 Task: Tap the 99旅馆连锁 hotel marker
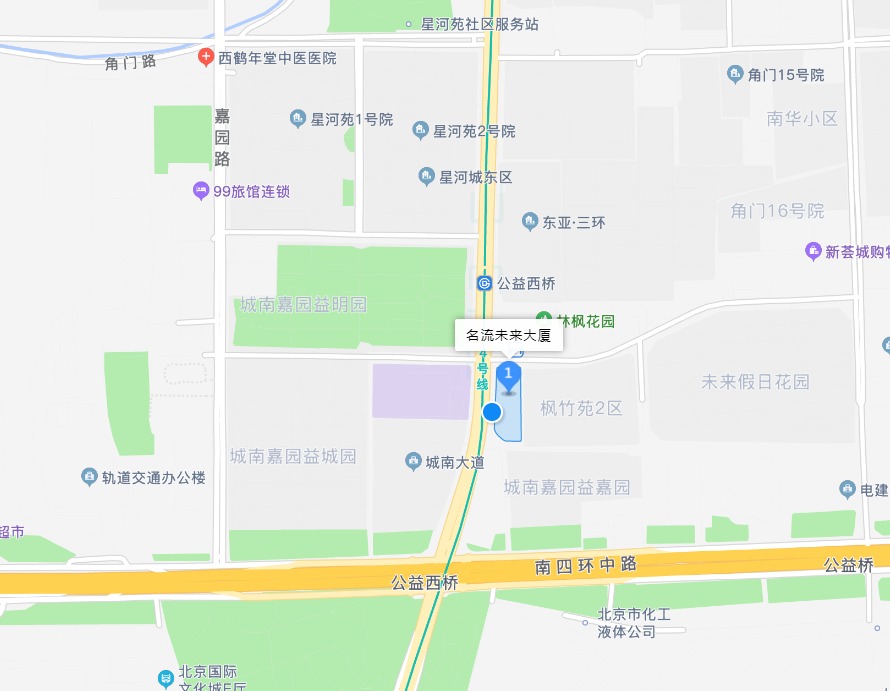tap(201, 191)
